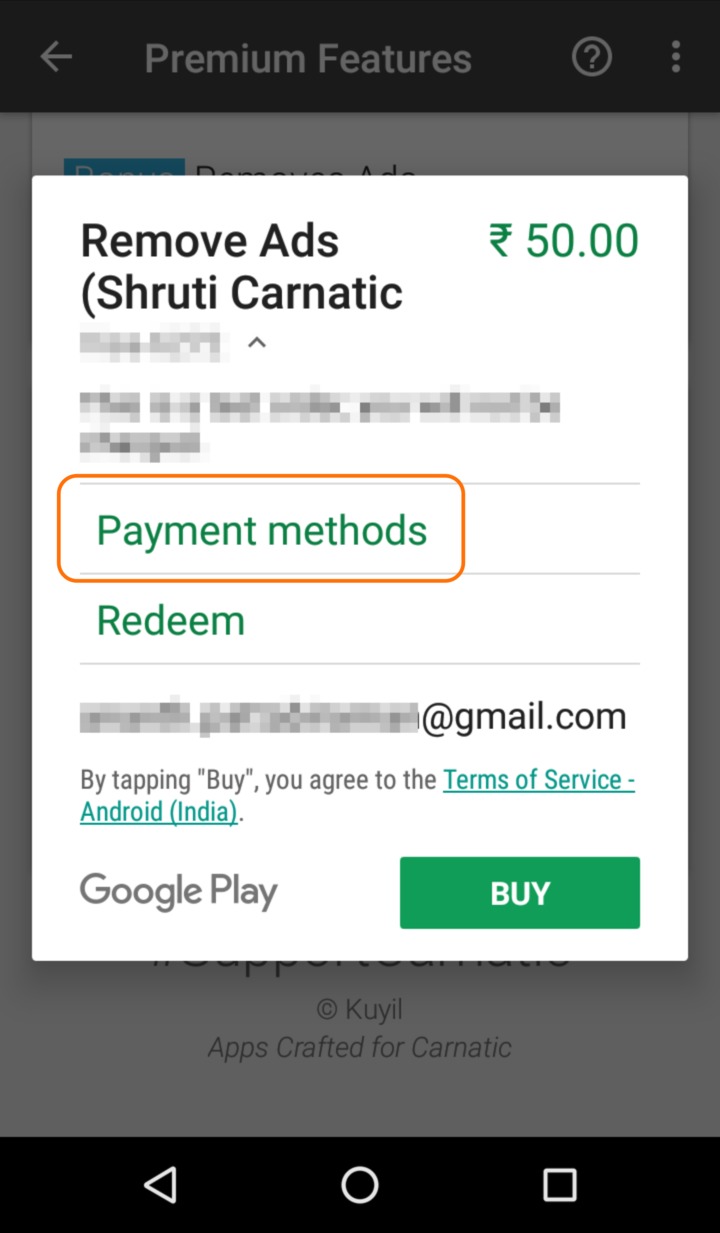The width and height of the screenshot is (720, 1233).
Task: Tap the Google Play logo
Action: point(178,891)
